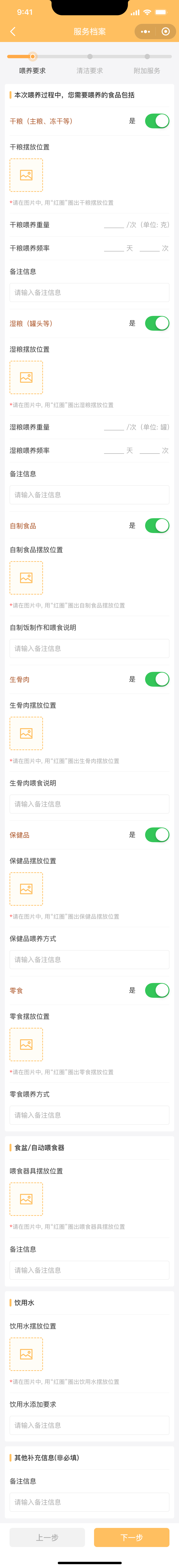Toggle the 湿粮 (罐头等) switch
This screenshot has height=1568, width=179.
(157, 323)
